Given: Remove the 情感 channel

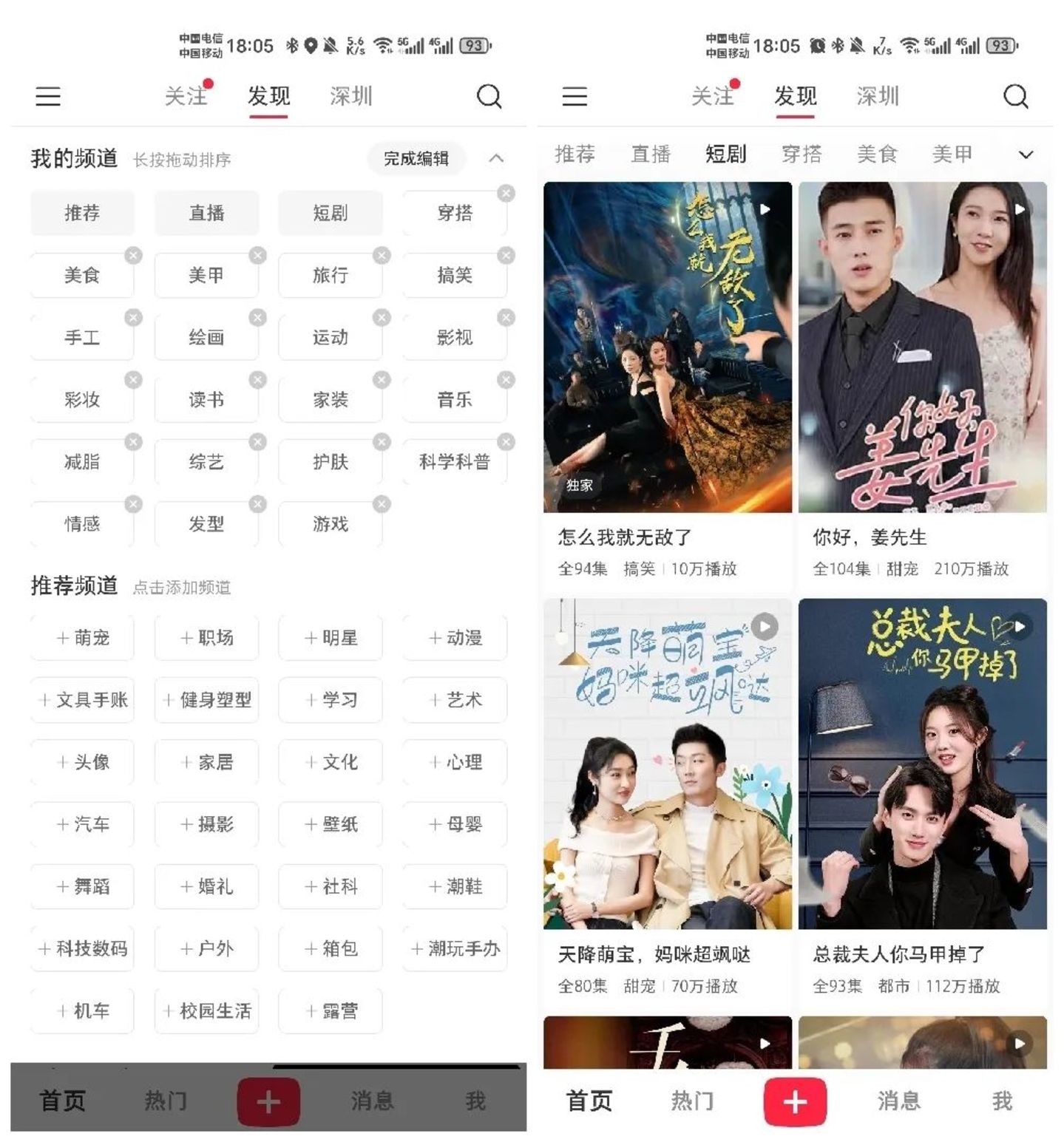Looking at the screenshot, I should (x=133, y=504).
